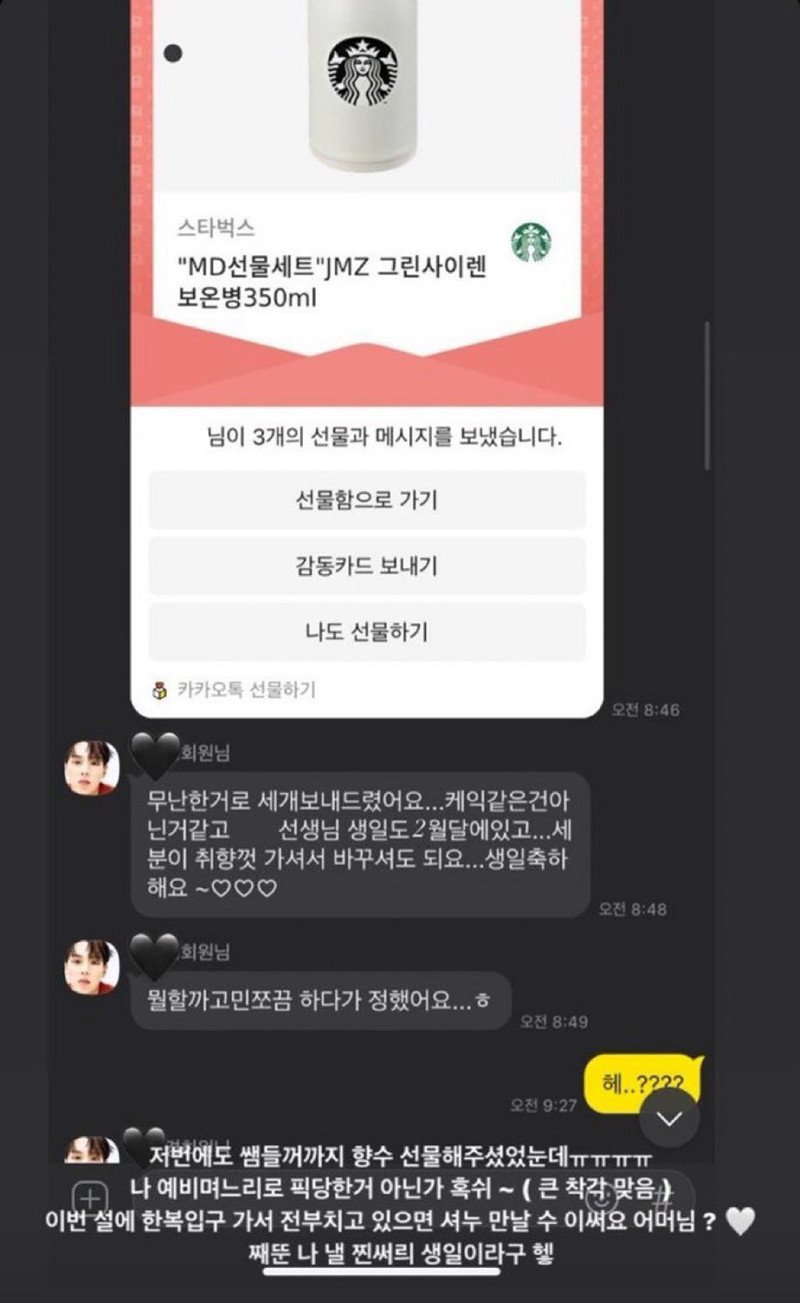Image resolution: width=800 pixels, height=1303 pixels.
Task: Jump to latest messages with the down arrow
Action: tap(668, 1118)
